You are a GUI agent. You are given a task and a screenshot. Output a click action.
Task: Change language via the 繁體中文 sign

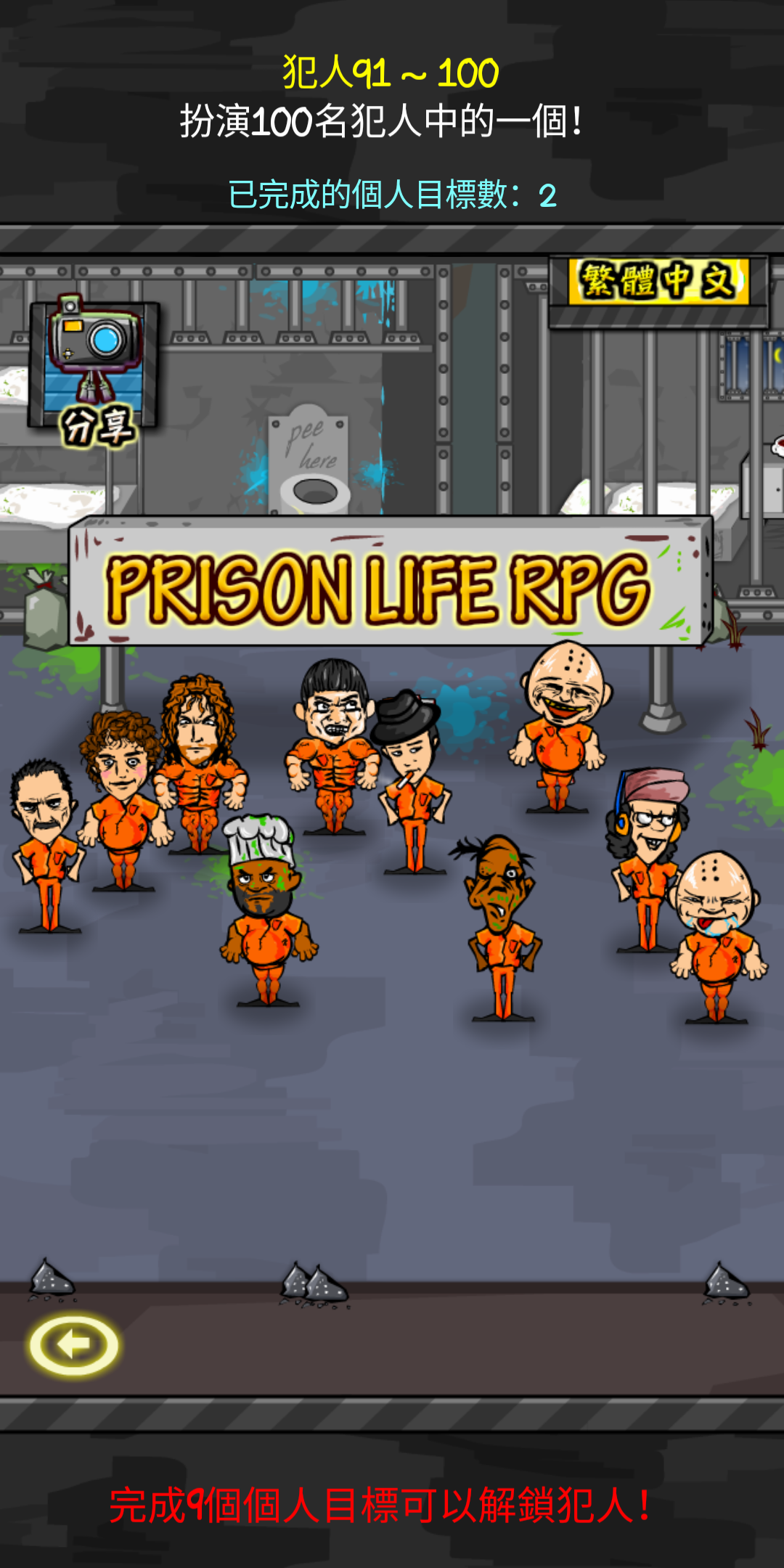tap(659, 281)
